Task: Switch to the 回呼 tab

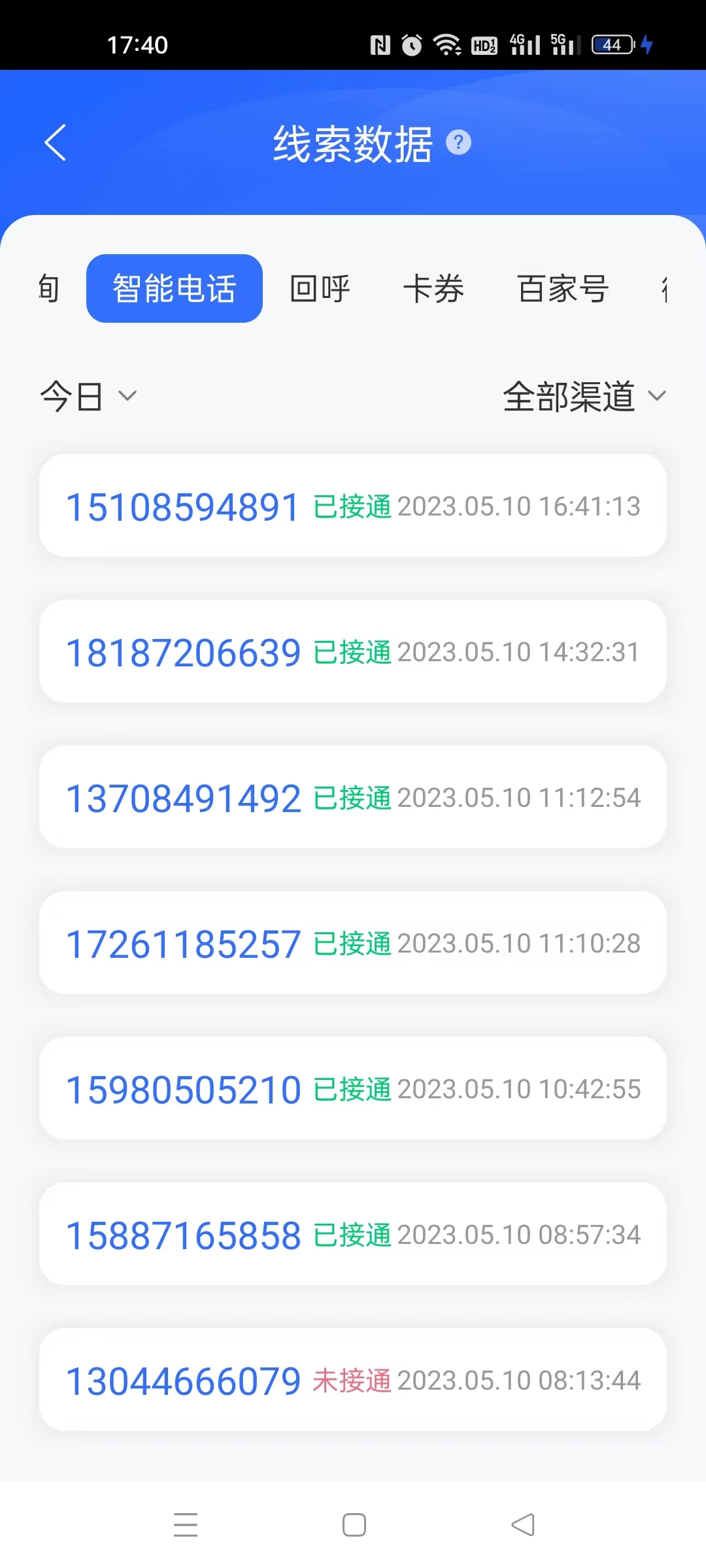Action: tap(319, 288)
